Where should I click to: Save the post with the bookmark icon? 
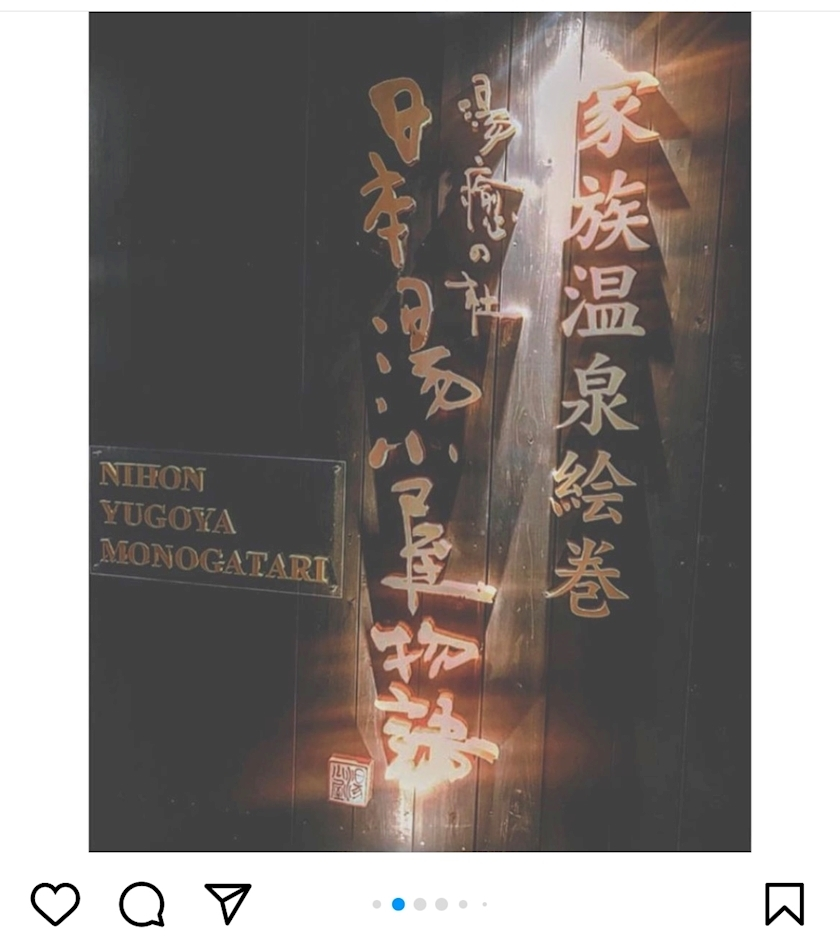(x=784, y=904)
